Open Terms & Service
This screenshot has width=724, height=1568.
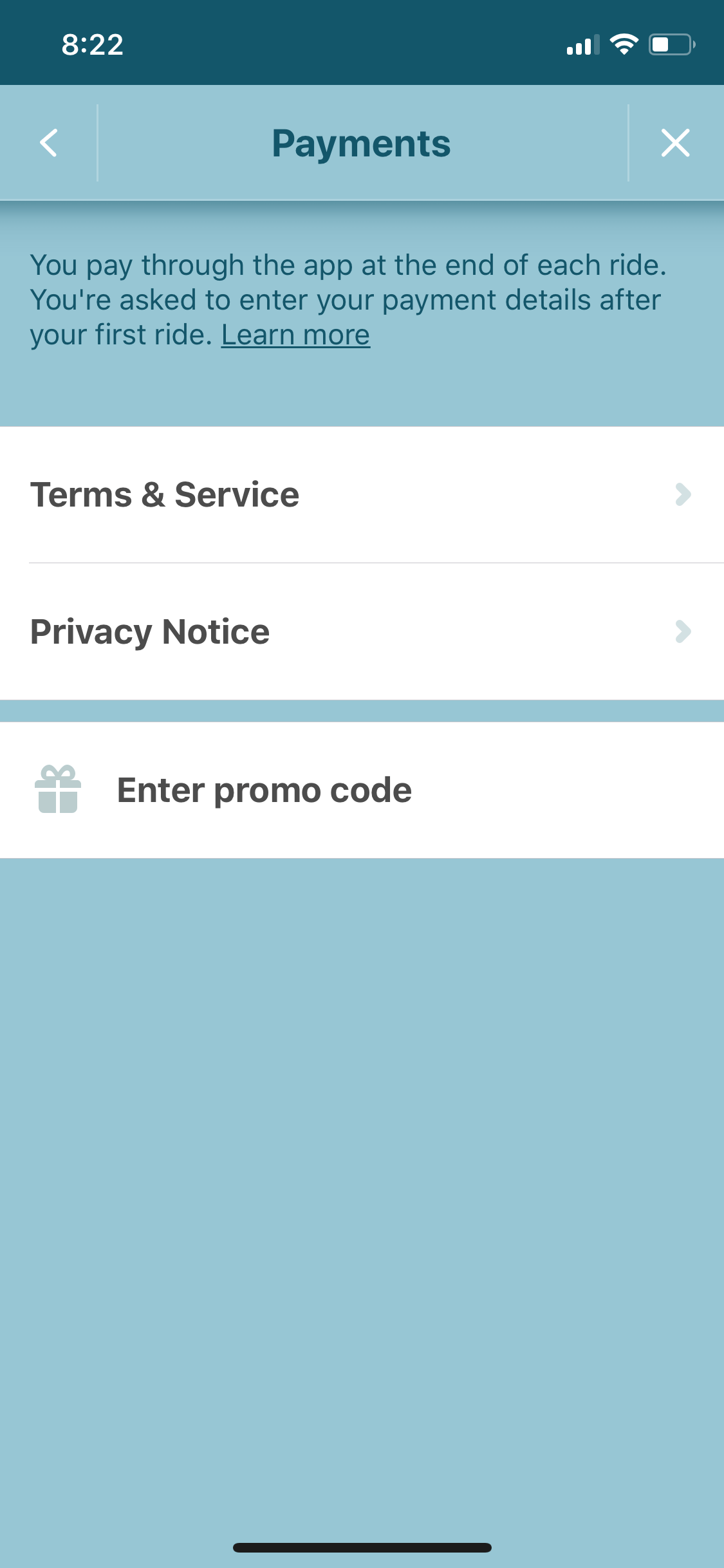coord(362,494)
